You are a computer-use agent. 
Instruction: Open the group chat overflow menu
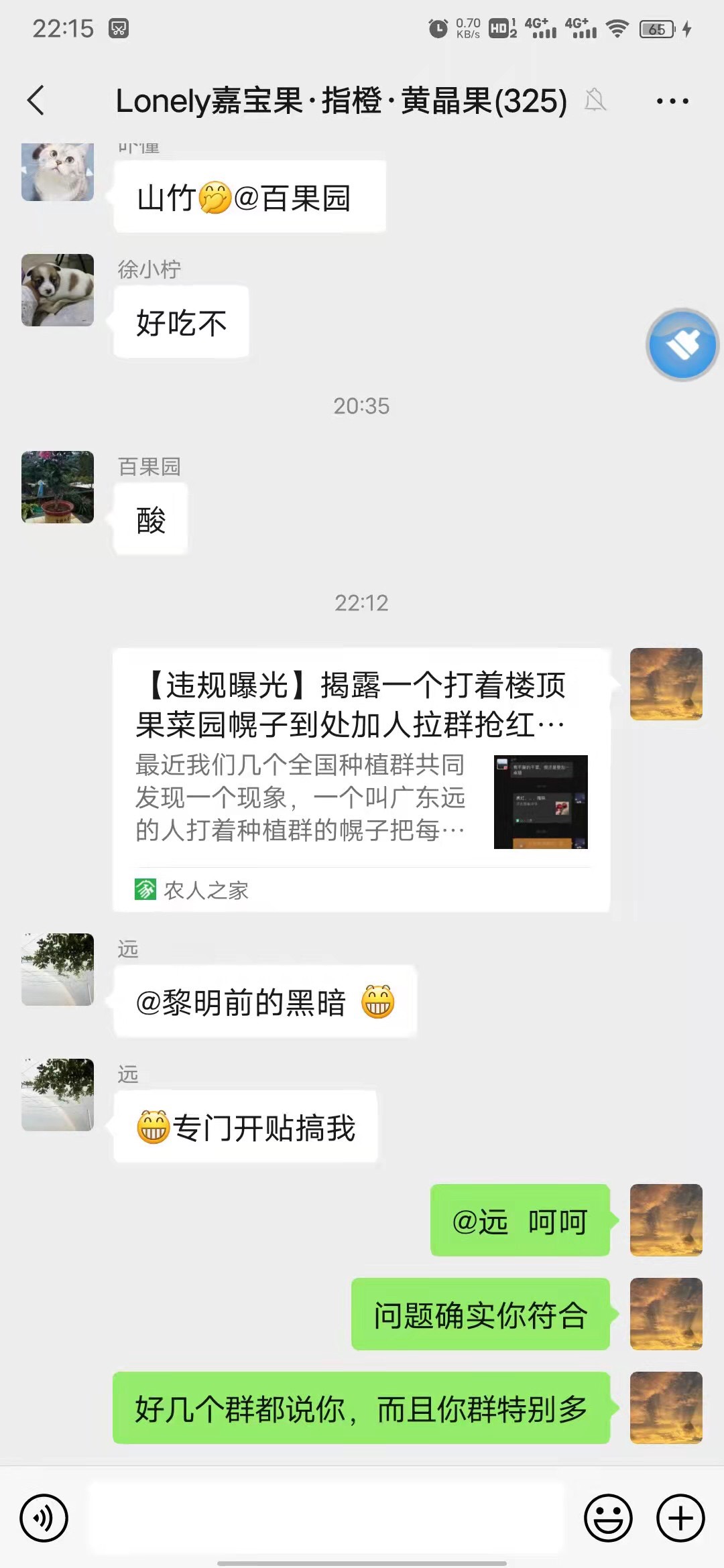672,101
